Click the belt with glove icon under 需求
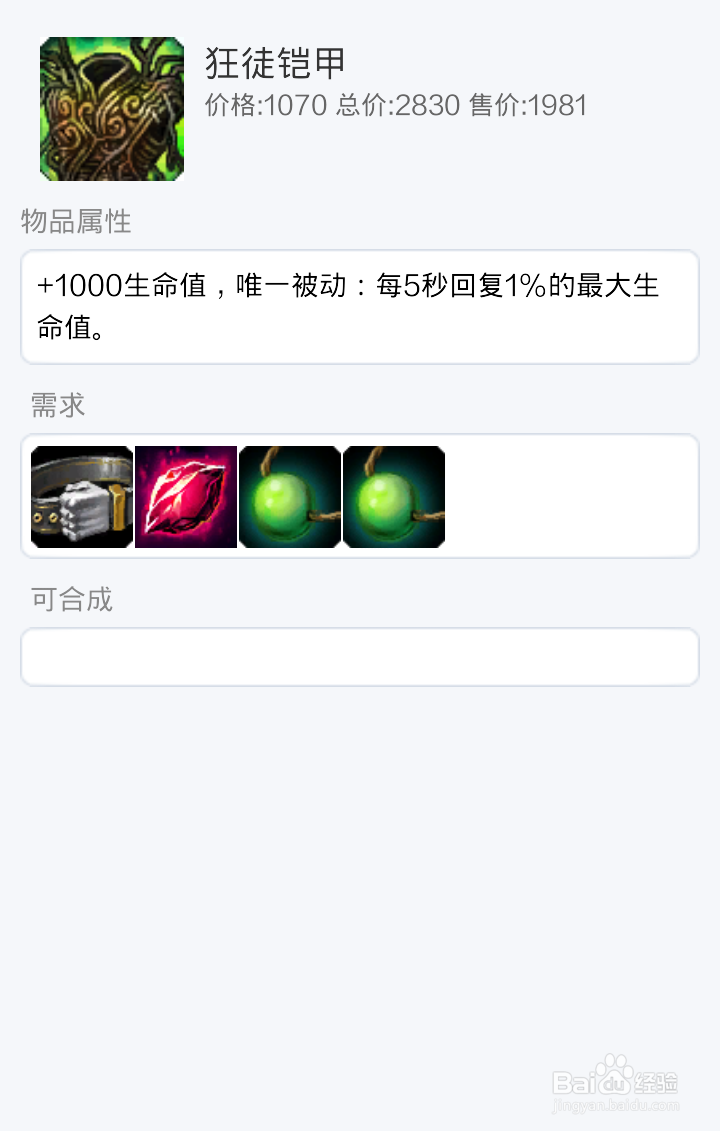The image size is (720, 1131). pos(81,497)
